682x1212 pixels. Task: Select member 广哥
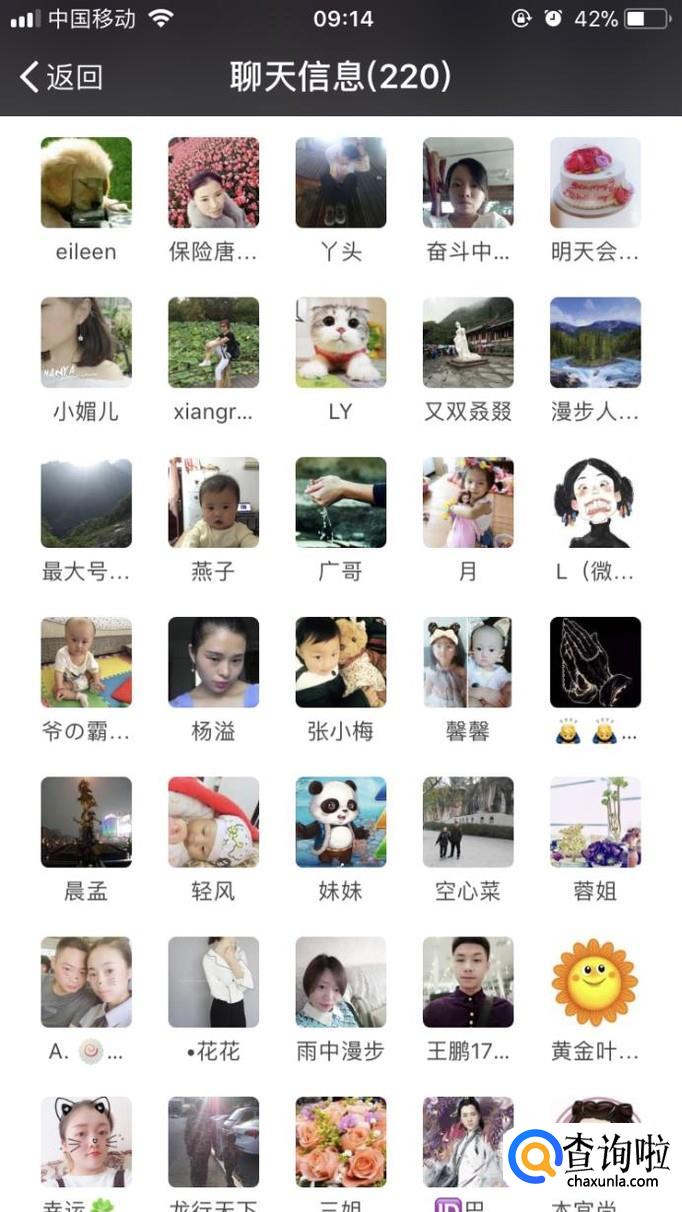tap(341, 503)
